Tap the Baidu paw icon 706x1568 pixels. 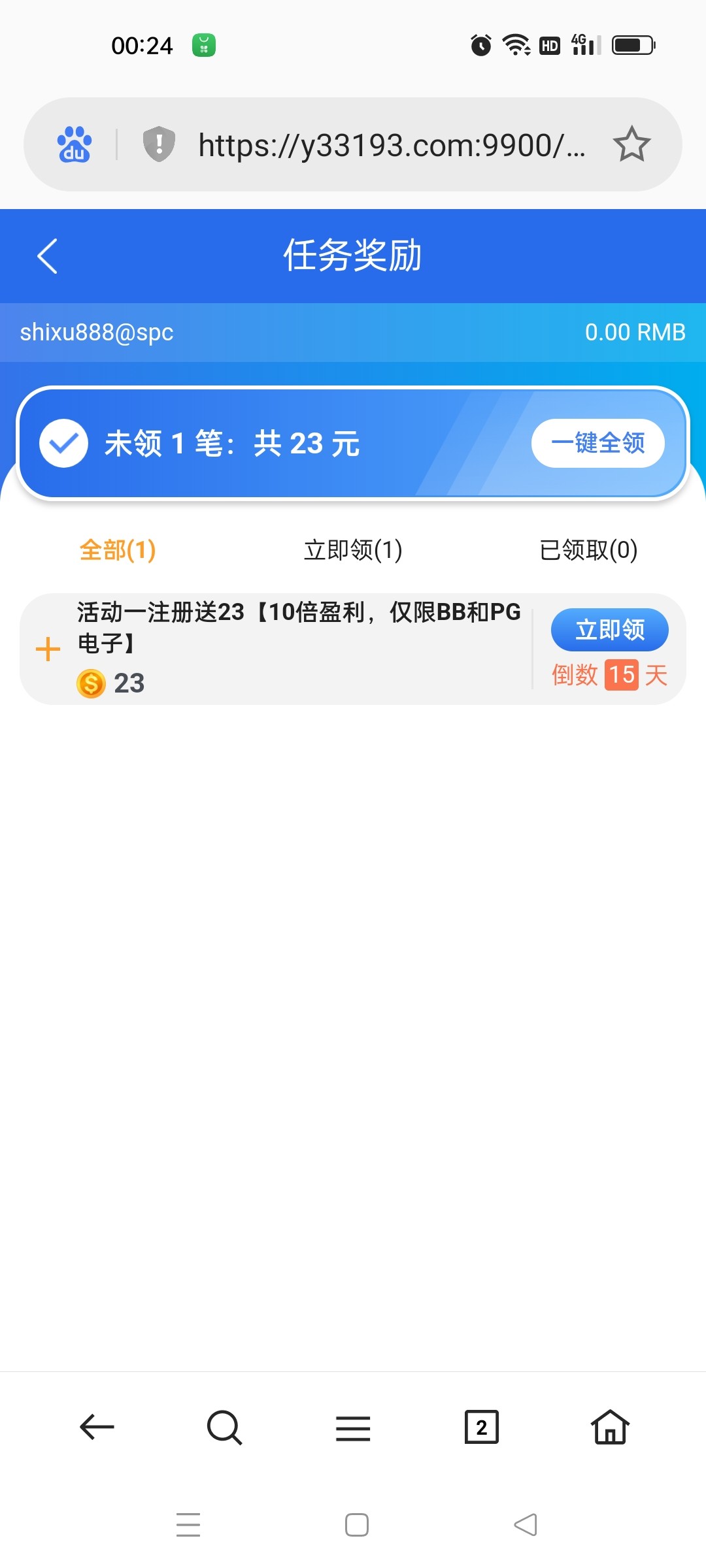[75, 144]
